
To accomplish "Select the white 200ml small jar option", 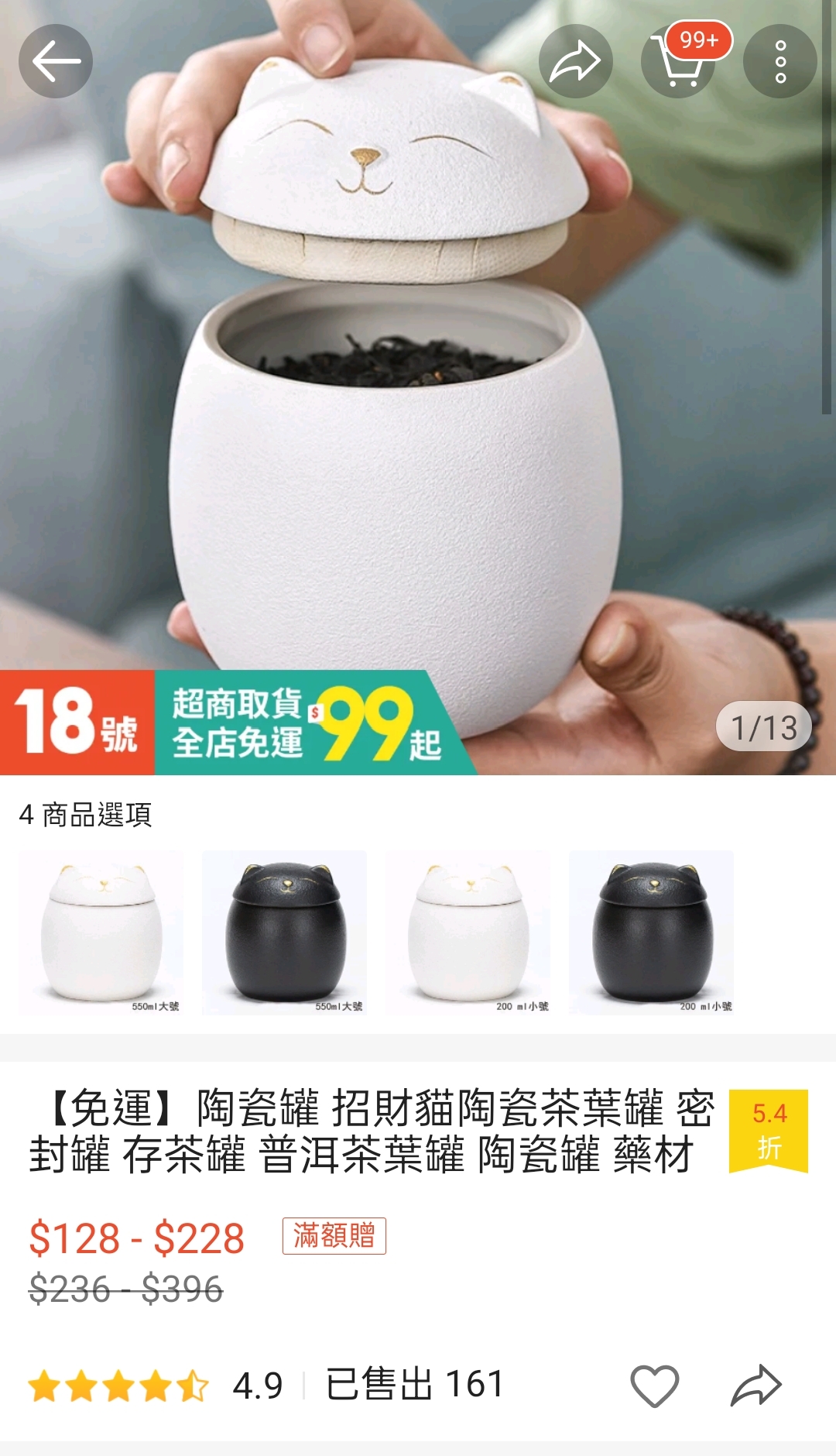I will (468, 932).
